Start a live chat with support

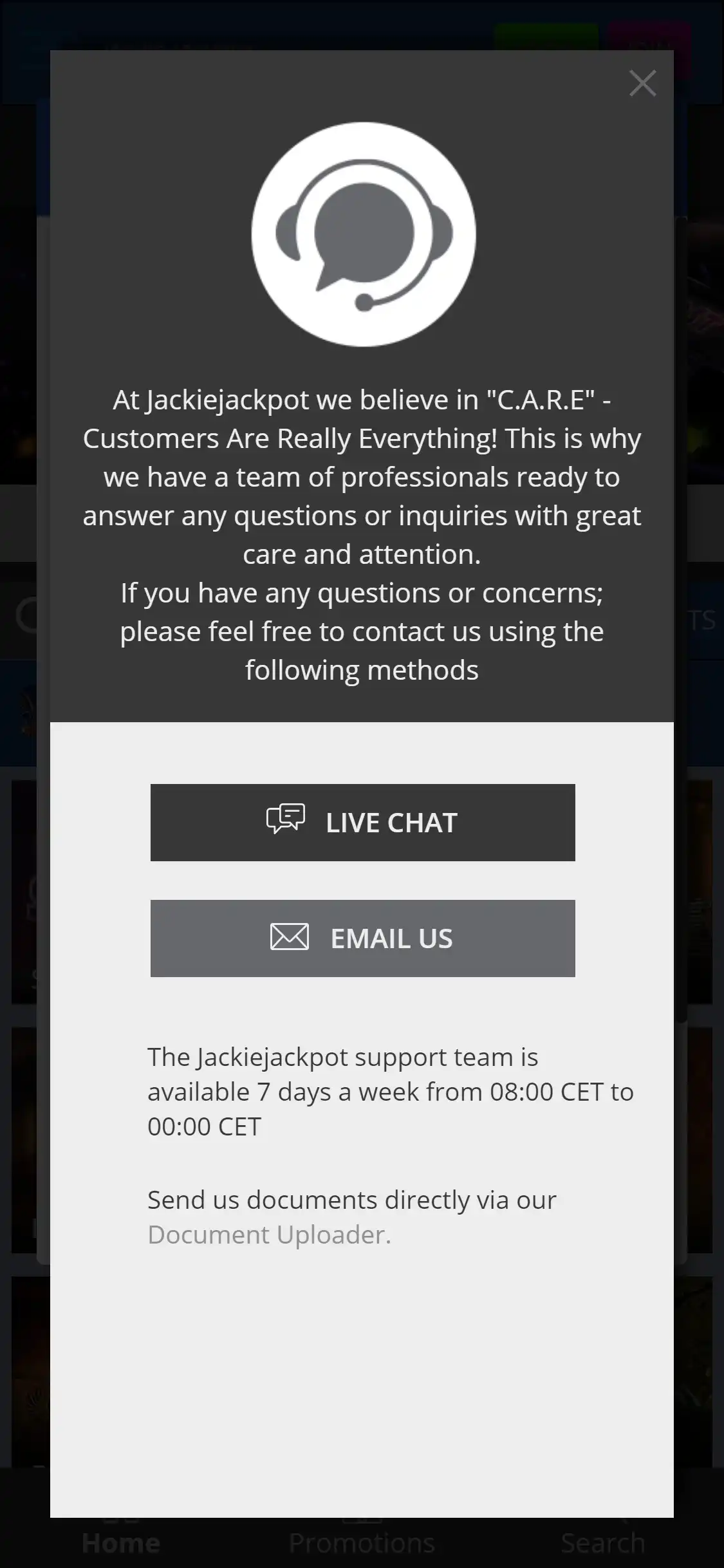pyautogui.click(x=362, y=823)
